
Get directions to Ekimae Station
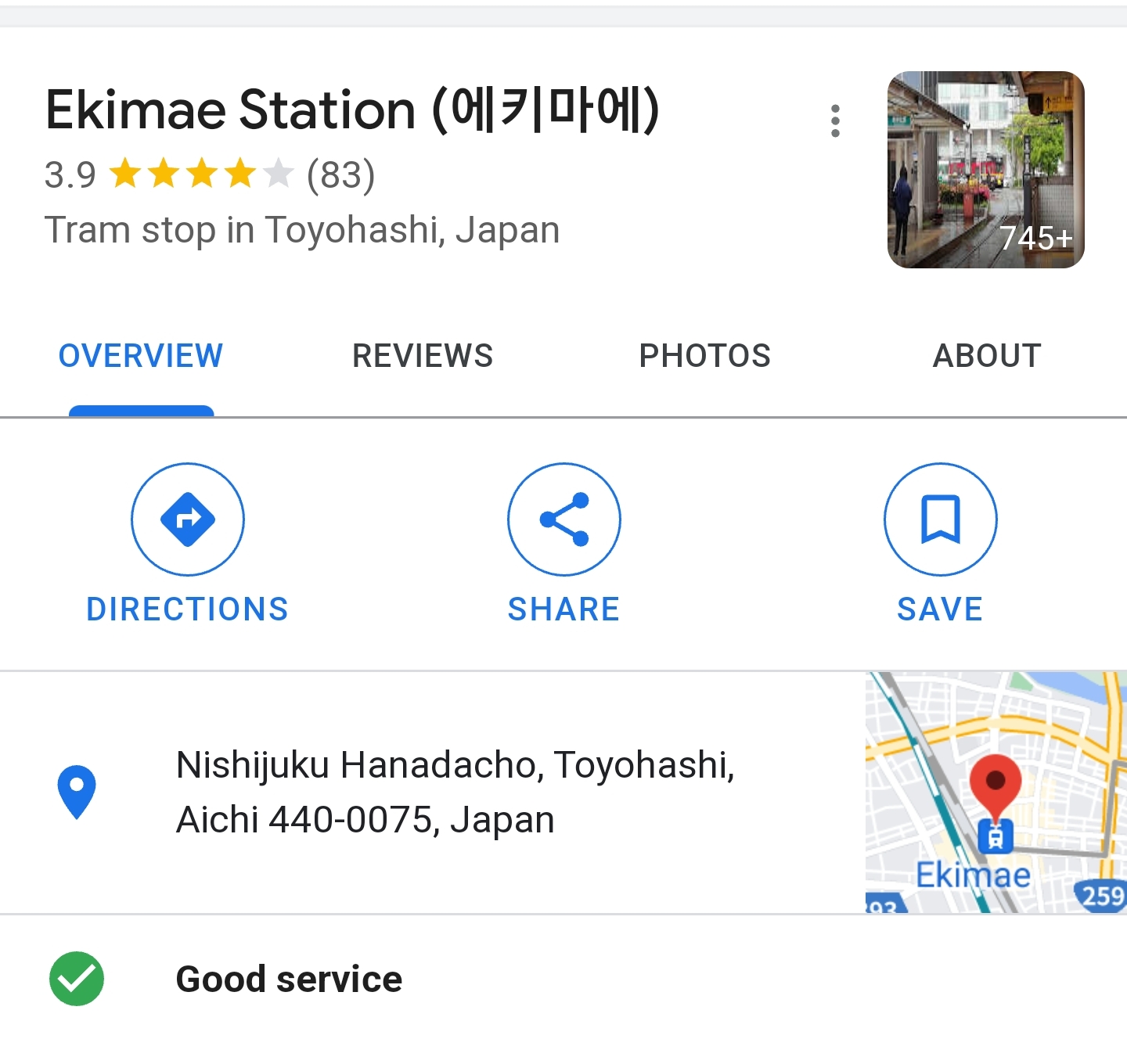click(188, 545)
